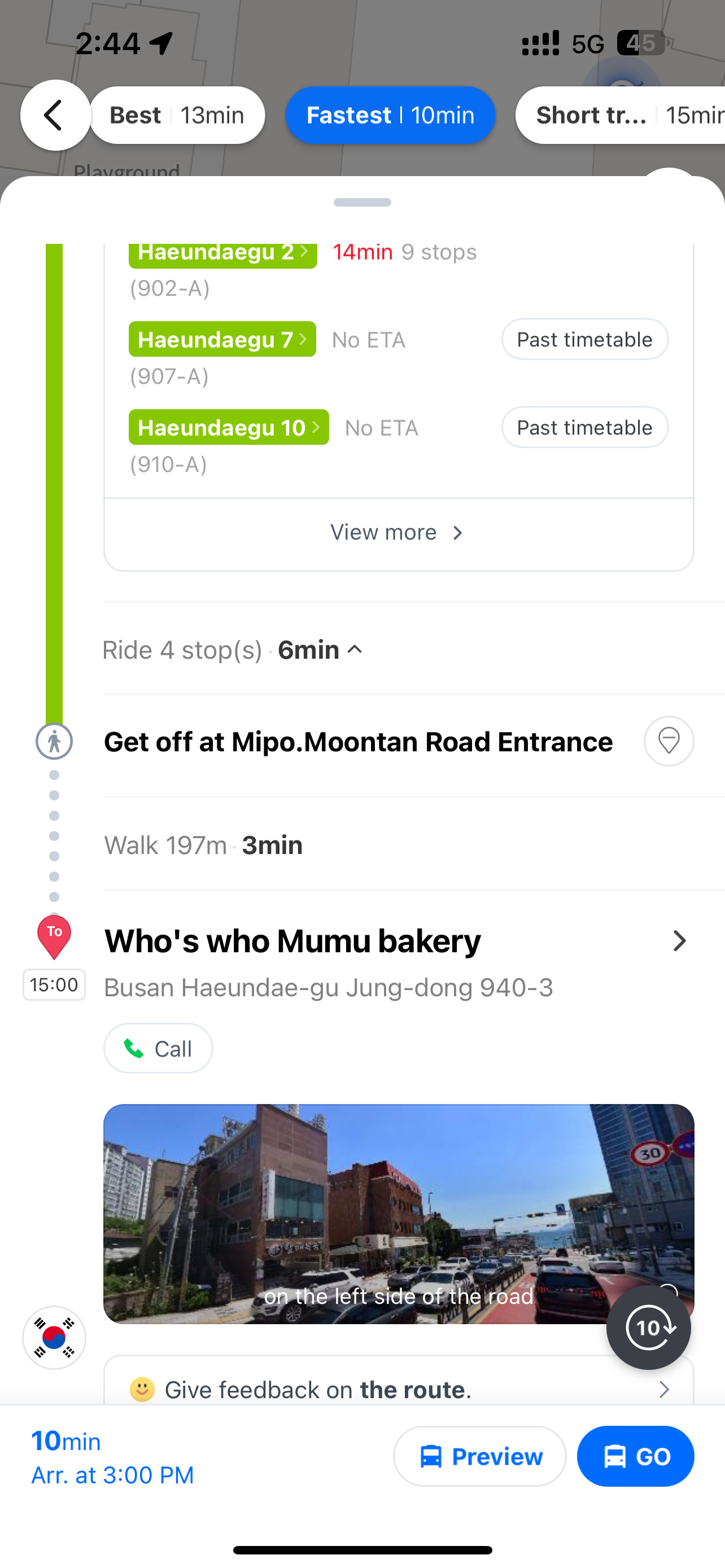This screenshot has height=1568, width=725.
Task: Select the Fastest 10min route
Action: point(390,115)
